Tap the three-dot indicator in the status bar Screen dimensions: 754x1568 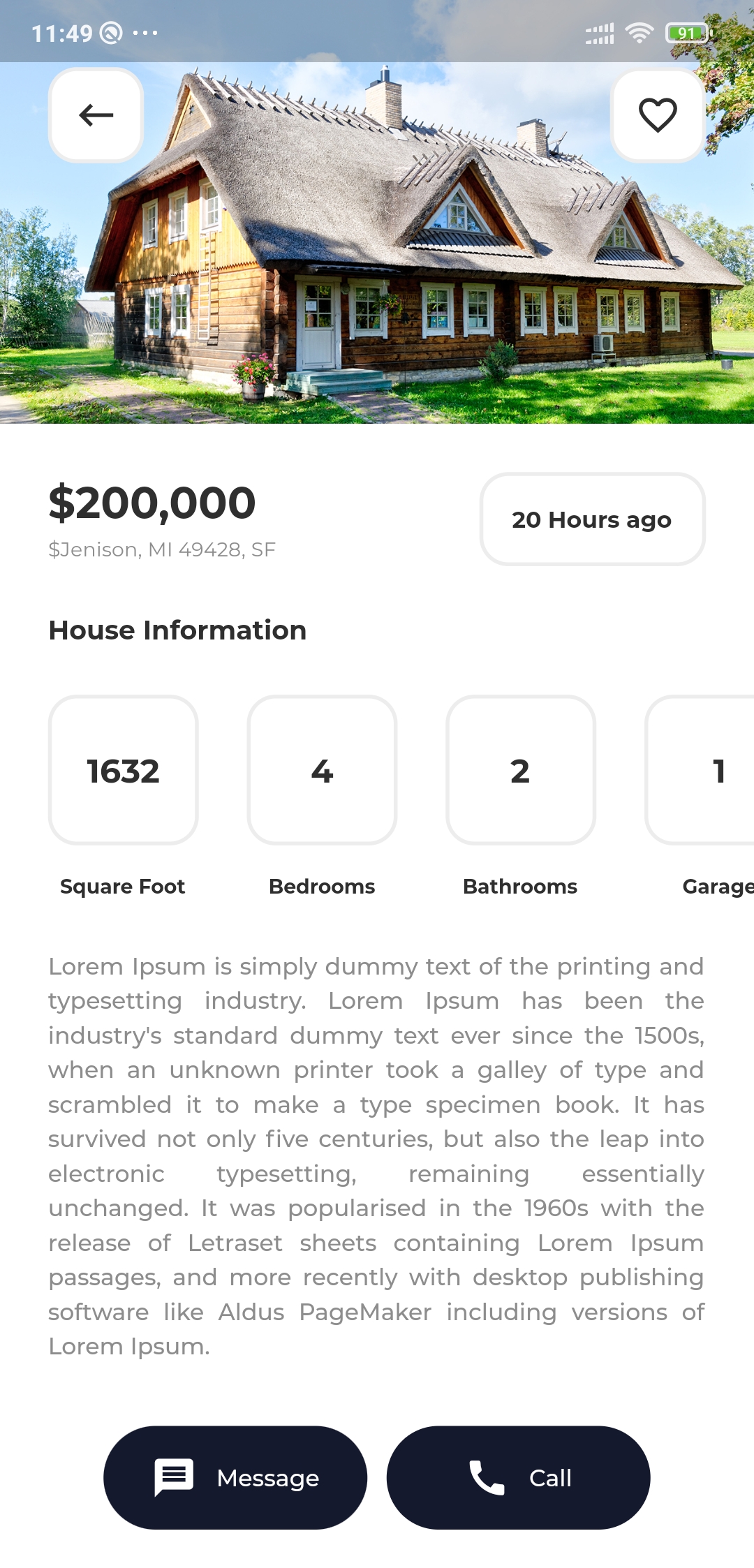[145, 31]
